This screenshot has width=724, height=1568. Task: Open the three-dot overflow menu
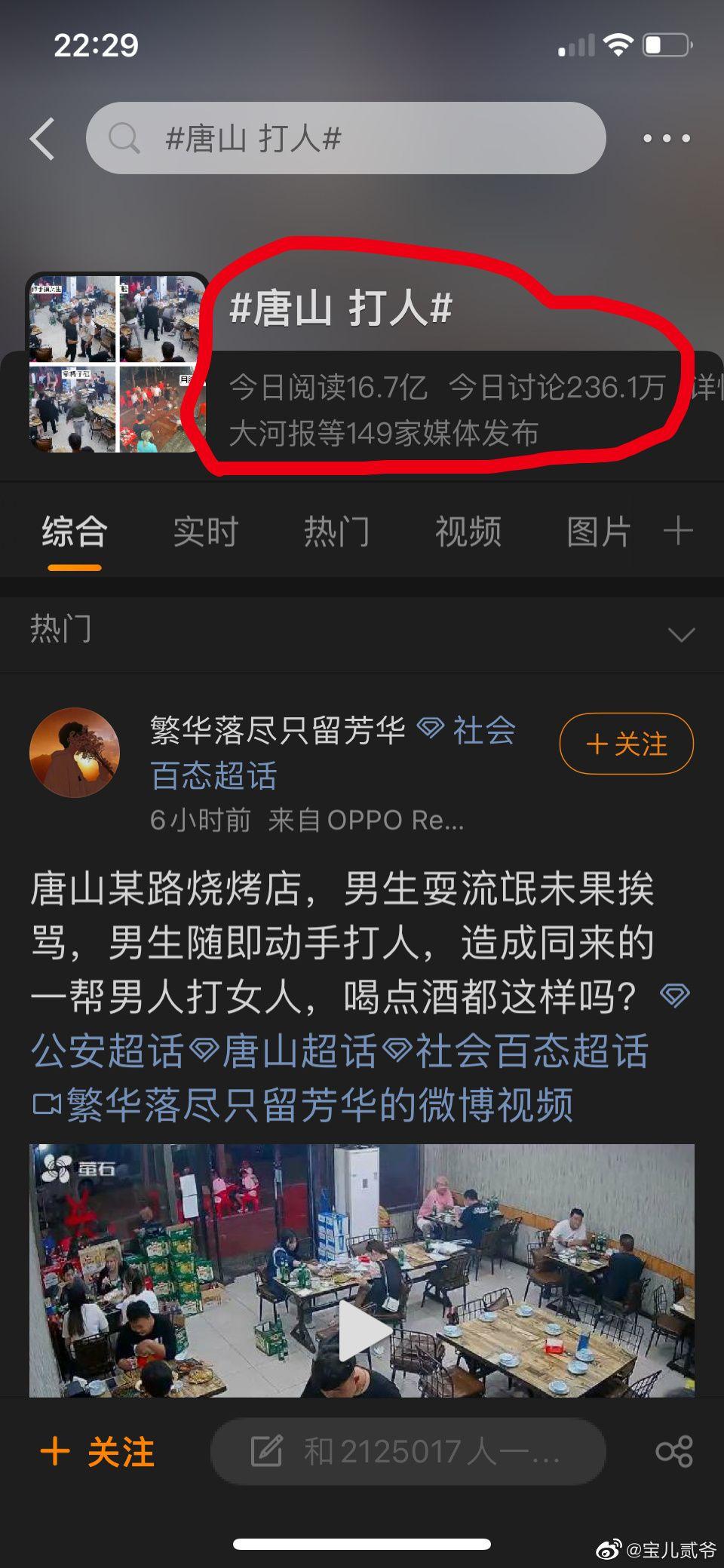666,139
